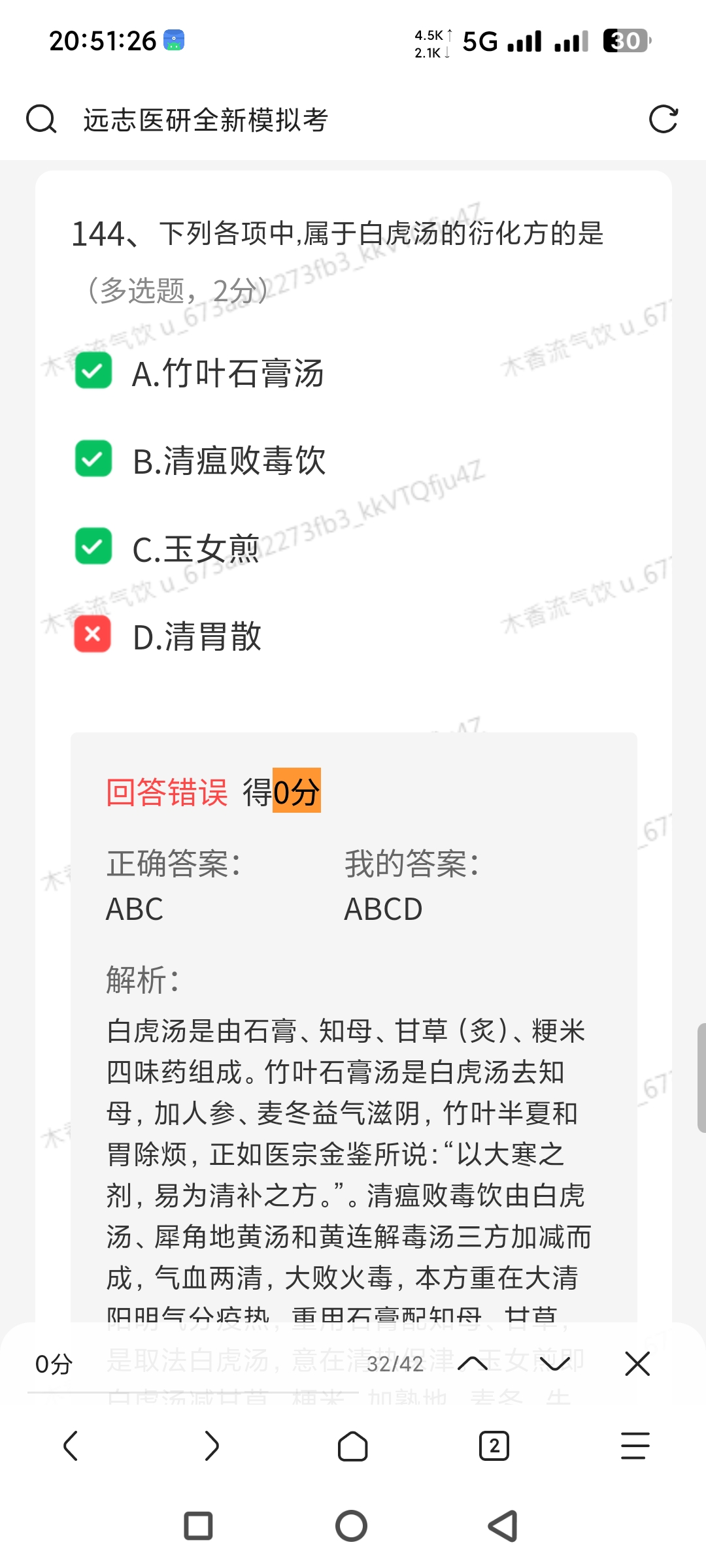Screen dimensions: 706x1568
Task: Toggle the checkbox for D.清胃散
Action: click(93, 634)
